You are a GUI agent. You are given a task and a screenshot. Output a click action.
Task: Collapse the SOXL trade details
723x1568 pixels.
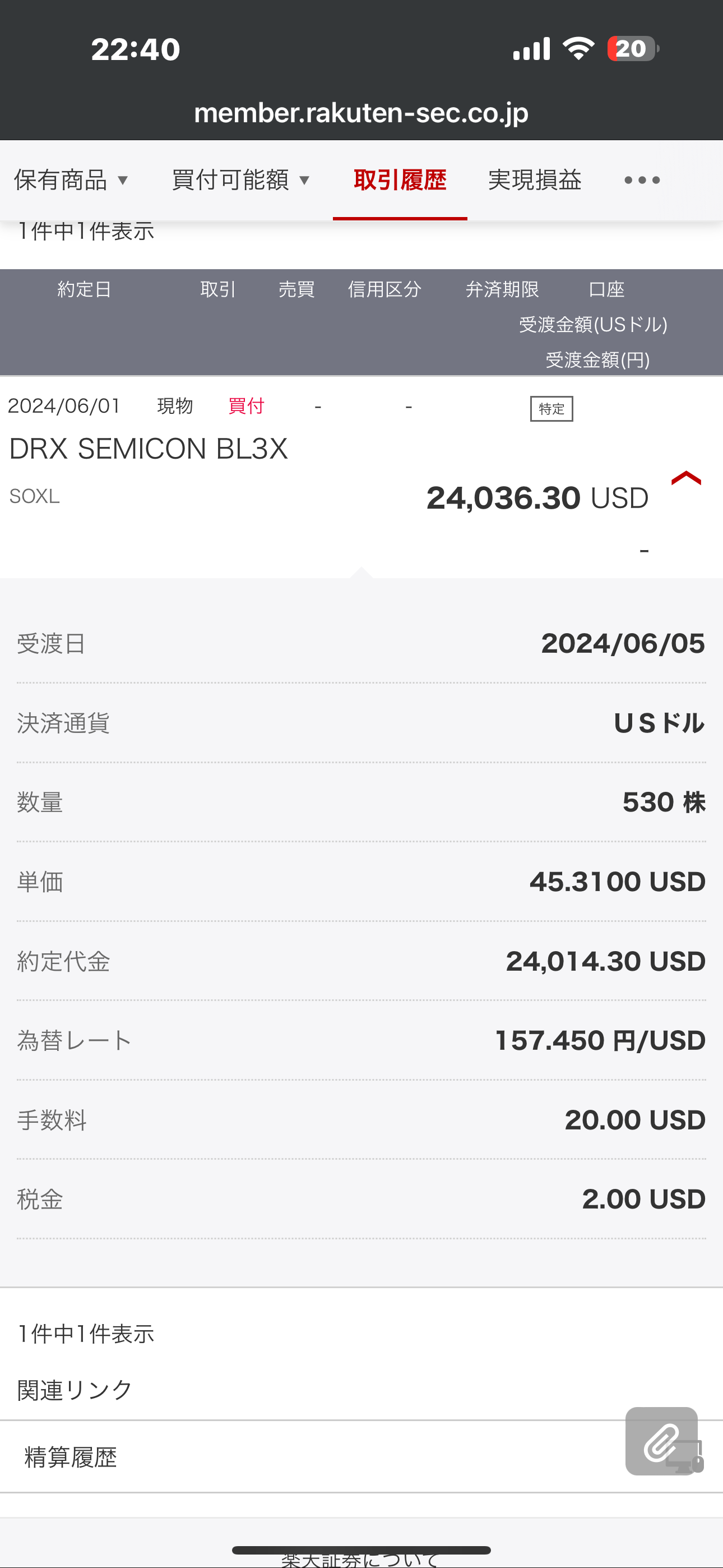(686, 479)
